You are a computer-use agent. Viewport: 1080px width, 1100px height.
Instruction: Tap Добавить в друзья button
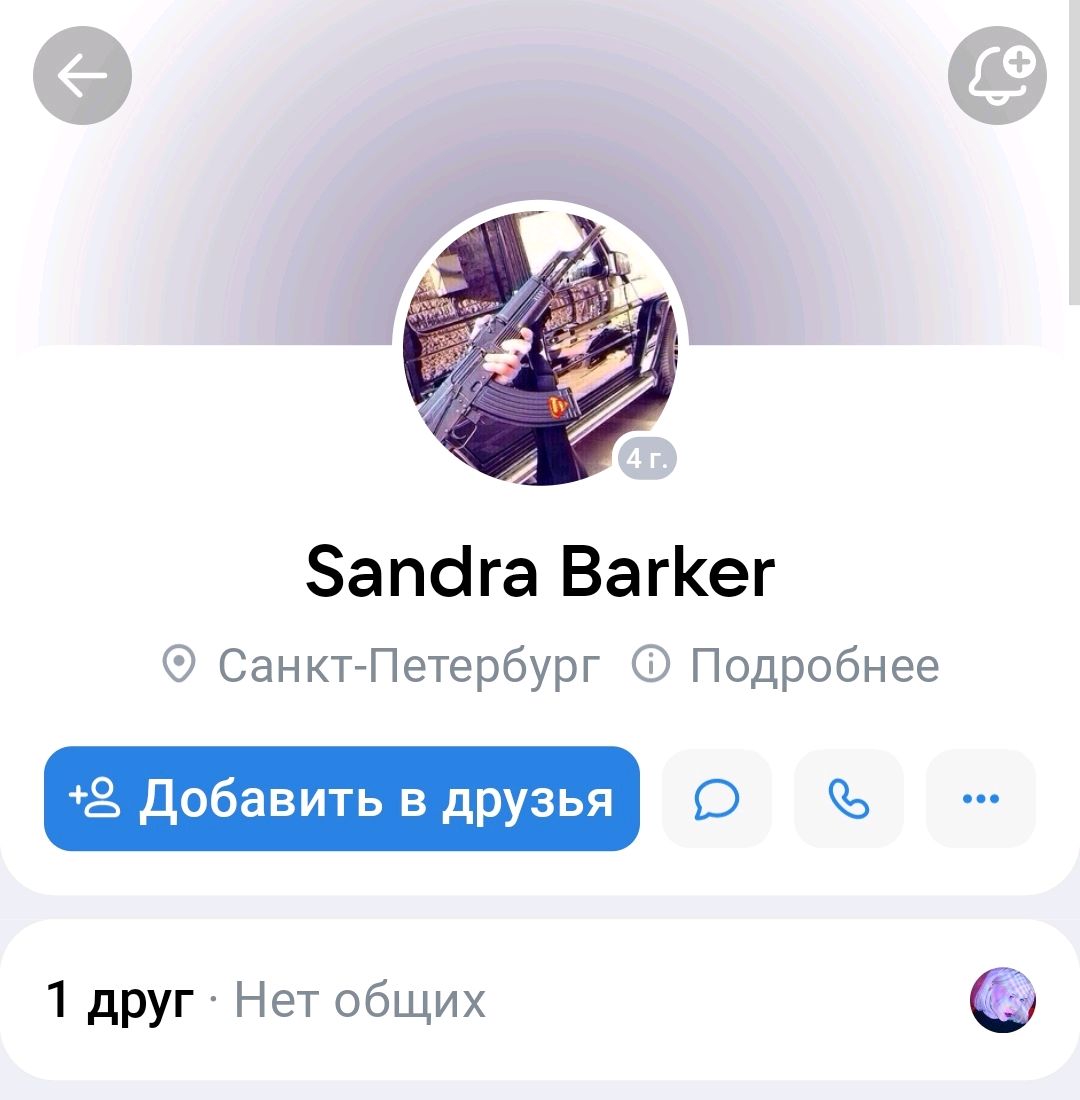point(341,798)
